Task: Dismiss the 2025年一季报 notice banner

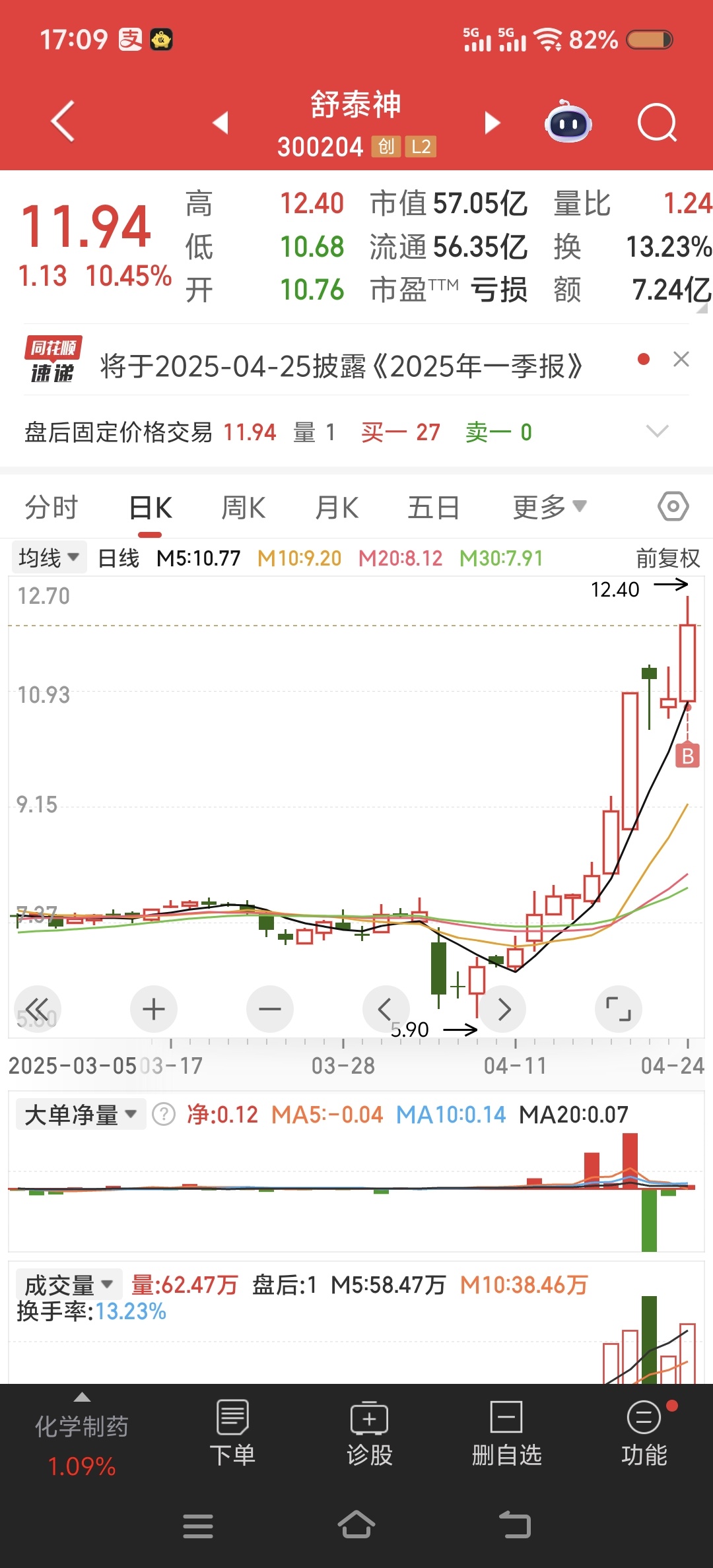Action: click(x=681, y=359)
